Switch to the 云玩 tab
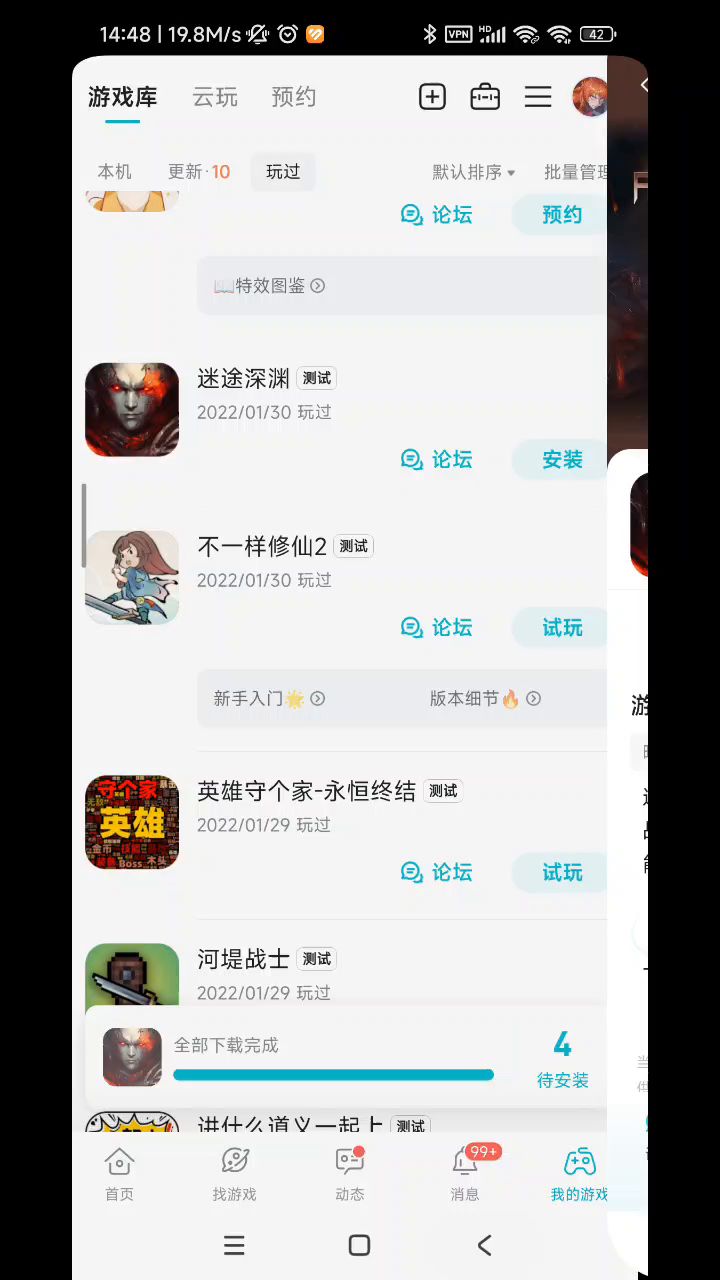 (x=215, y=97)
